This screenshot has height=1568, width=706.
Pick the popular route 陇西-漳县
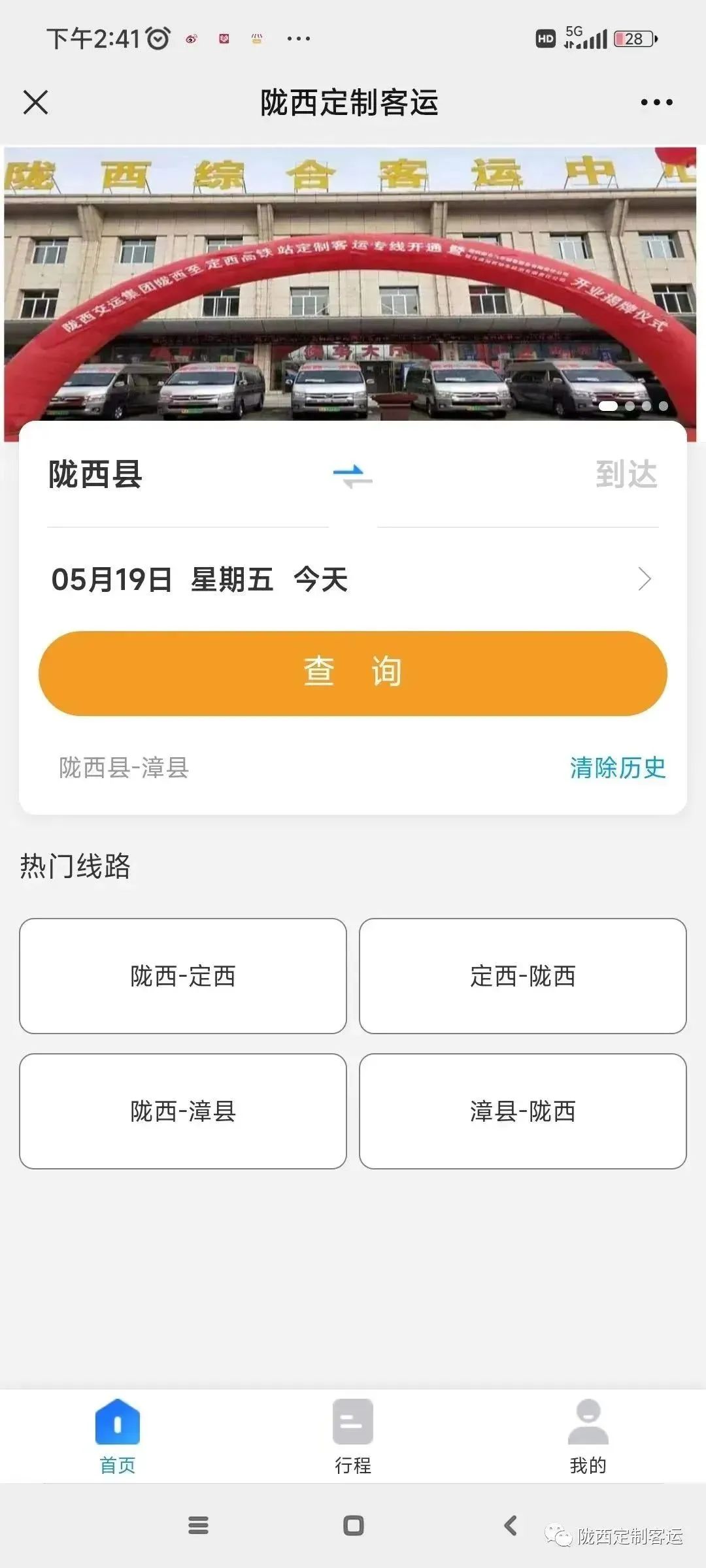pyautogui.click(x=183, y=1111)
